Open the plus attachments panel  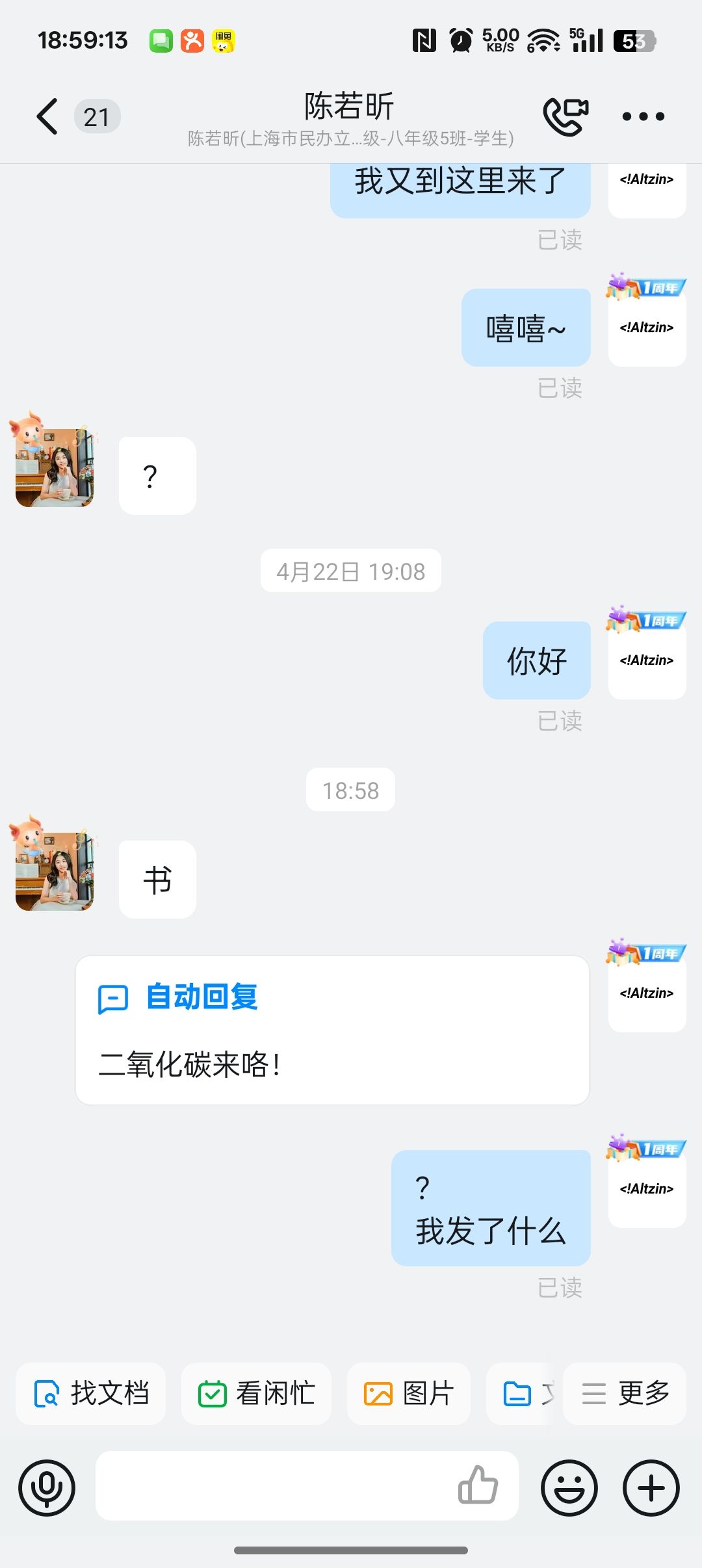click(651, 1487)
